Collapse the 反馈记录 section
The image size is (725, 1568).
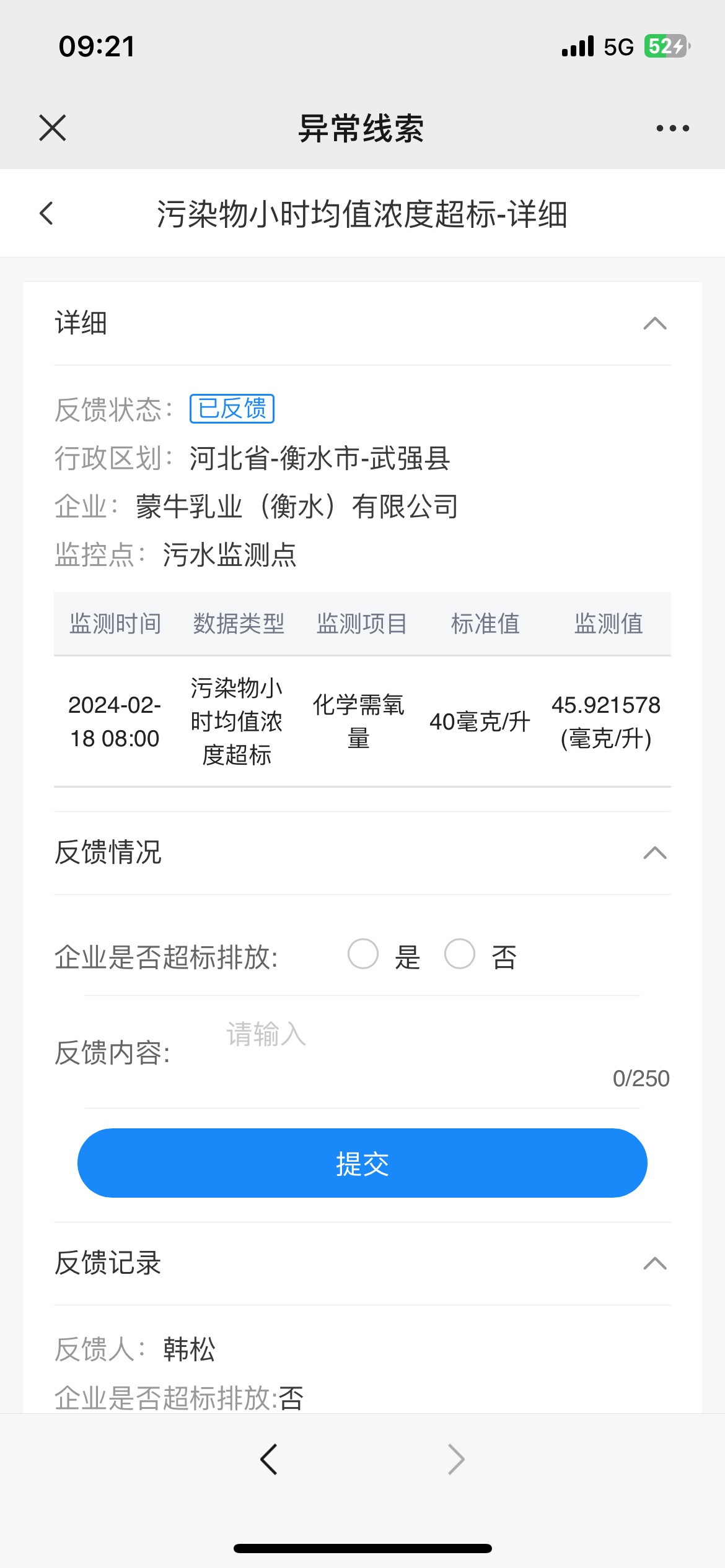tap(655, 1263)
